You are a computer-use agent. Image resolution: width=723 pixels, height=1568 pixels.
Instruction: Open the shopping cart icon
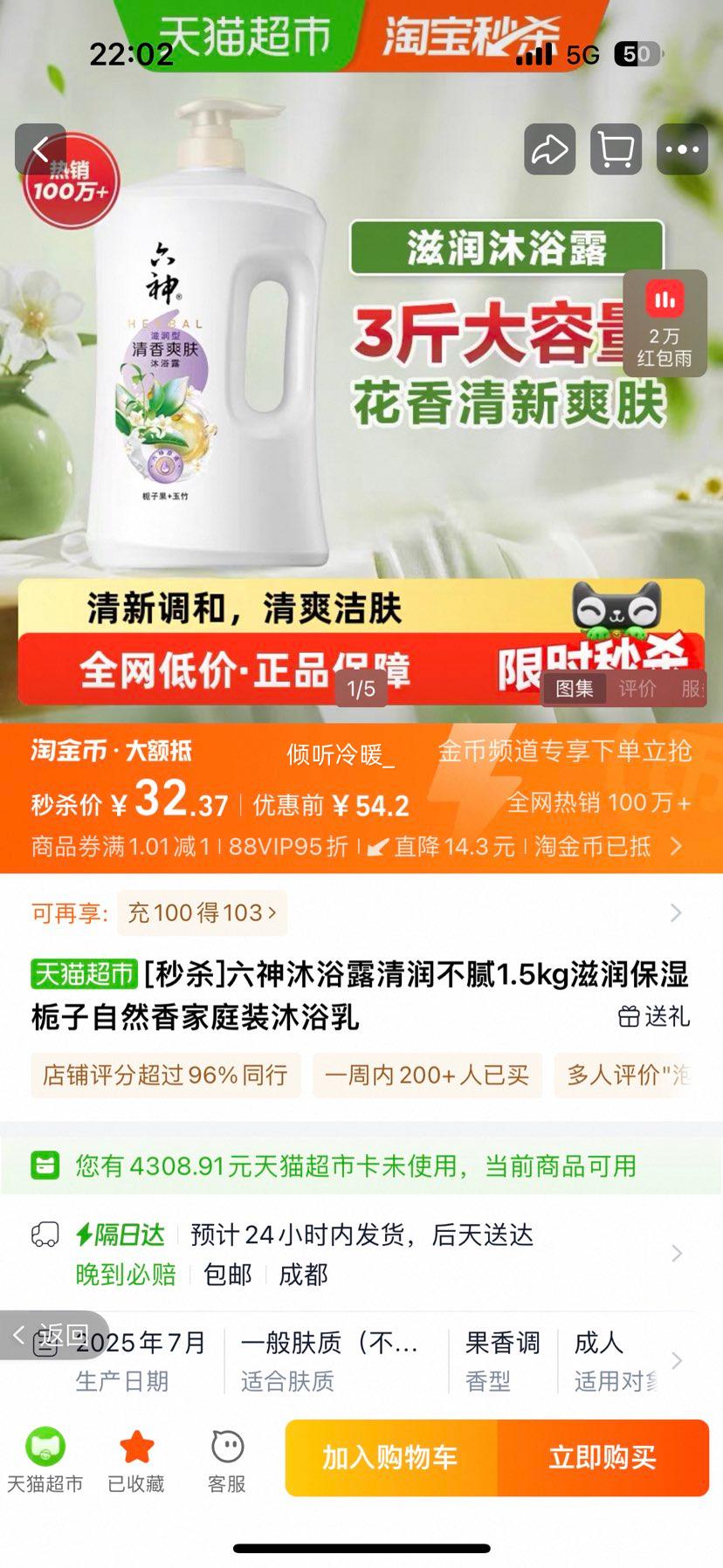coord(616,150)
